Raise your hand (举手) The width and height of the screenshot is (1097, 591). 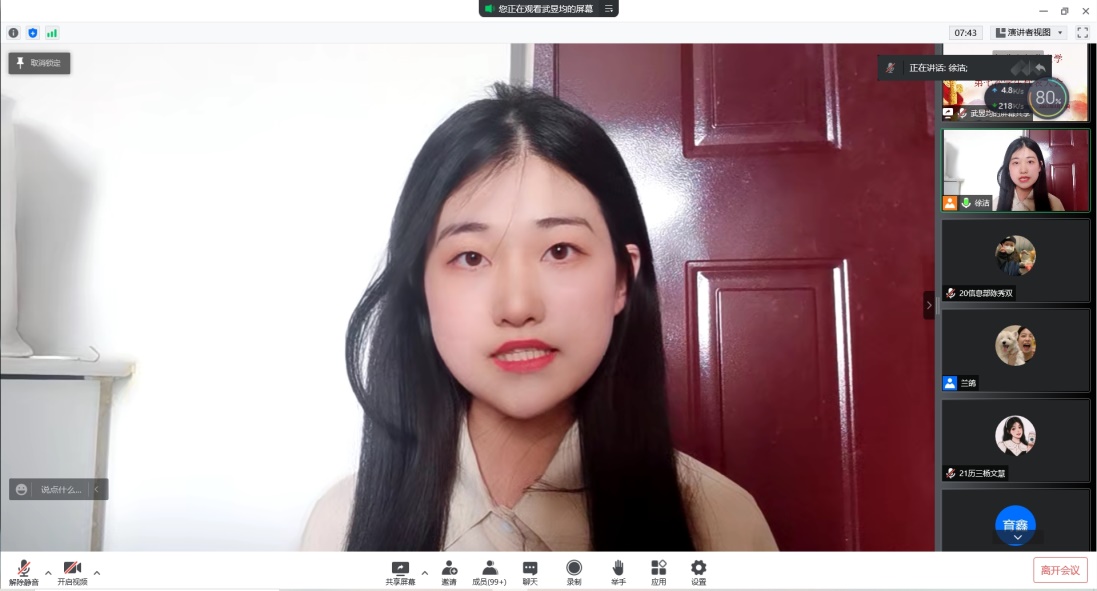coord(618,572)
